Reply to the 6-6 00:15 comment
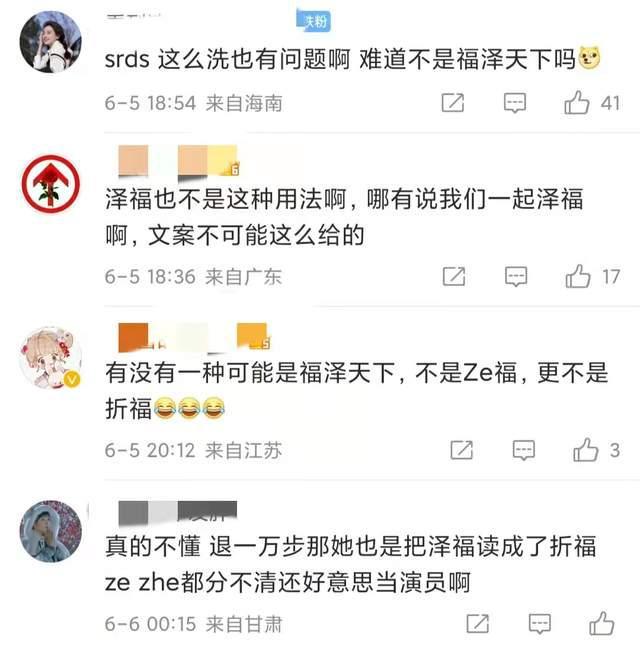This screenshot has height=649, width=640. [x=540, y=625]
